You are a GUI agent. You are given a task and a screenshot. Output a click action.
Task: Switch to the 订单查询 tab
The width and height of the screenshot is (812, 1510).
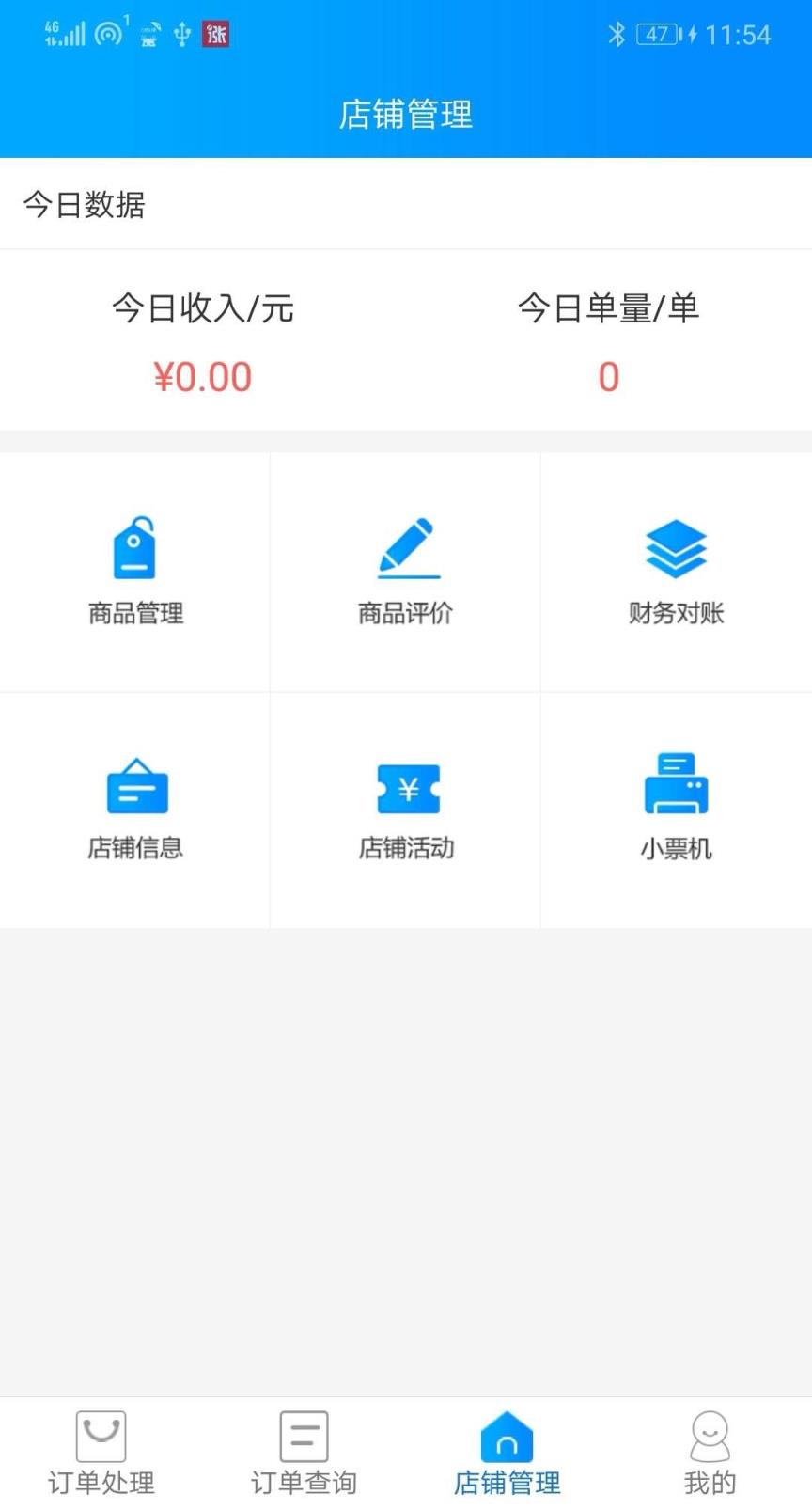(304, 1453)
